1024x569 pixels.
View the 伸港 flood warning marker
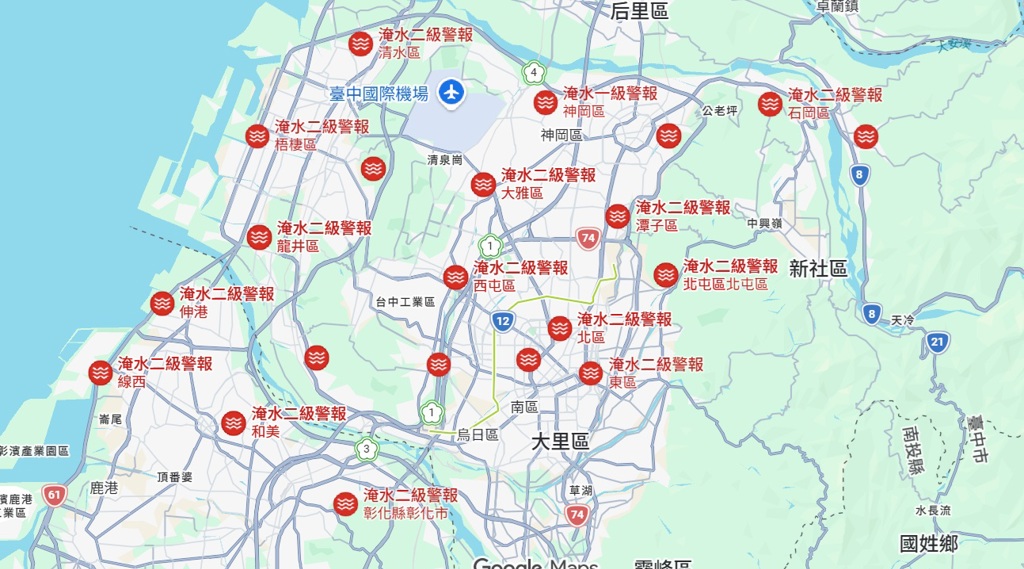(162, 303)
